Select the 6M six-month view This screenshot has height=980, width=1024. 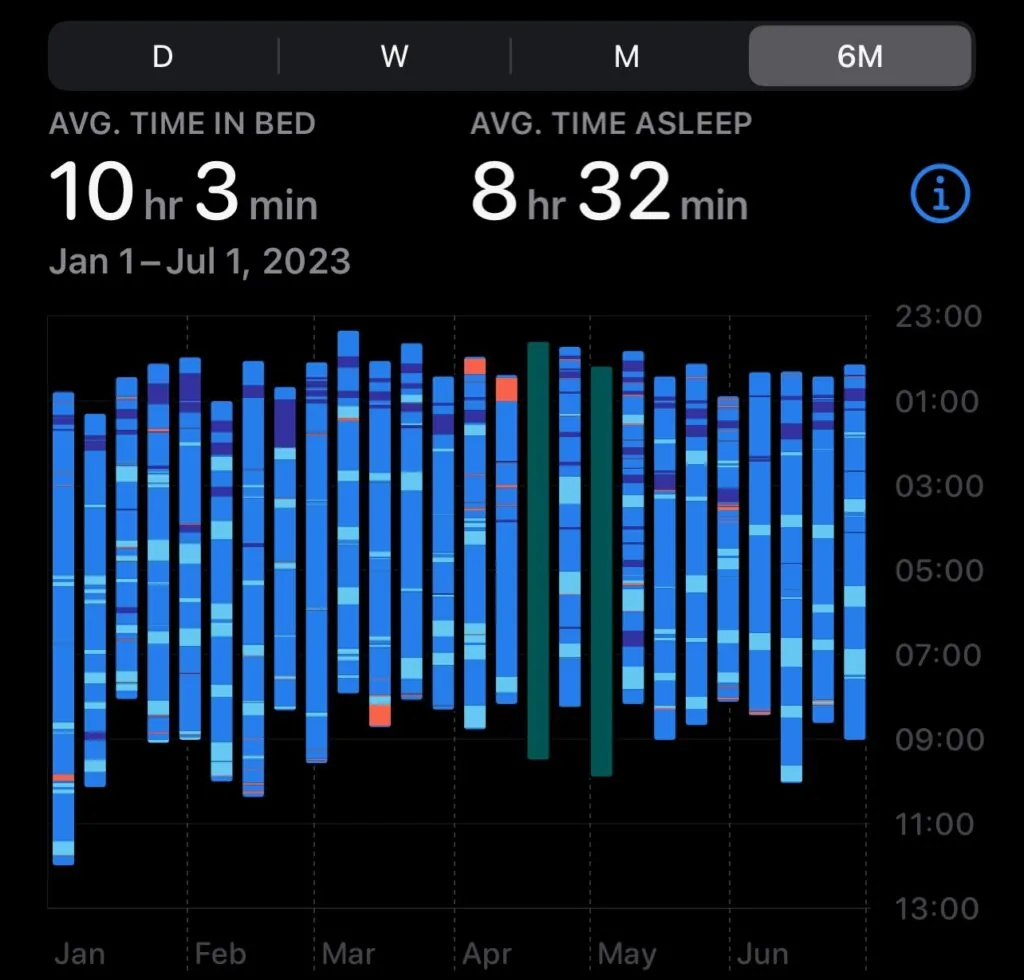tap(860, 56)
